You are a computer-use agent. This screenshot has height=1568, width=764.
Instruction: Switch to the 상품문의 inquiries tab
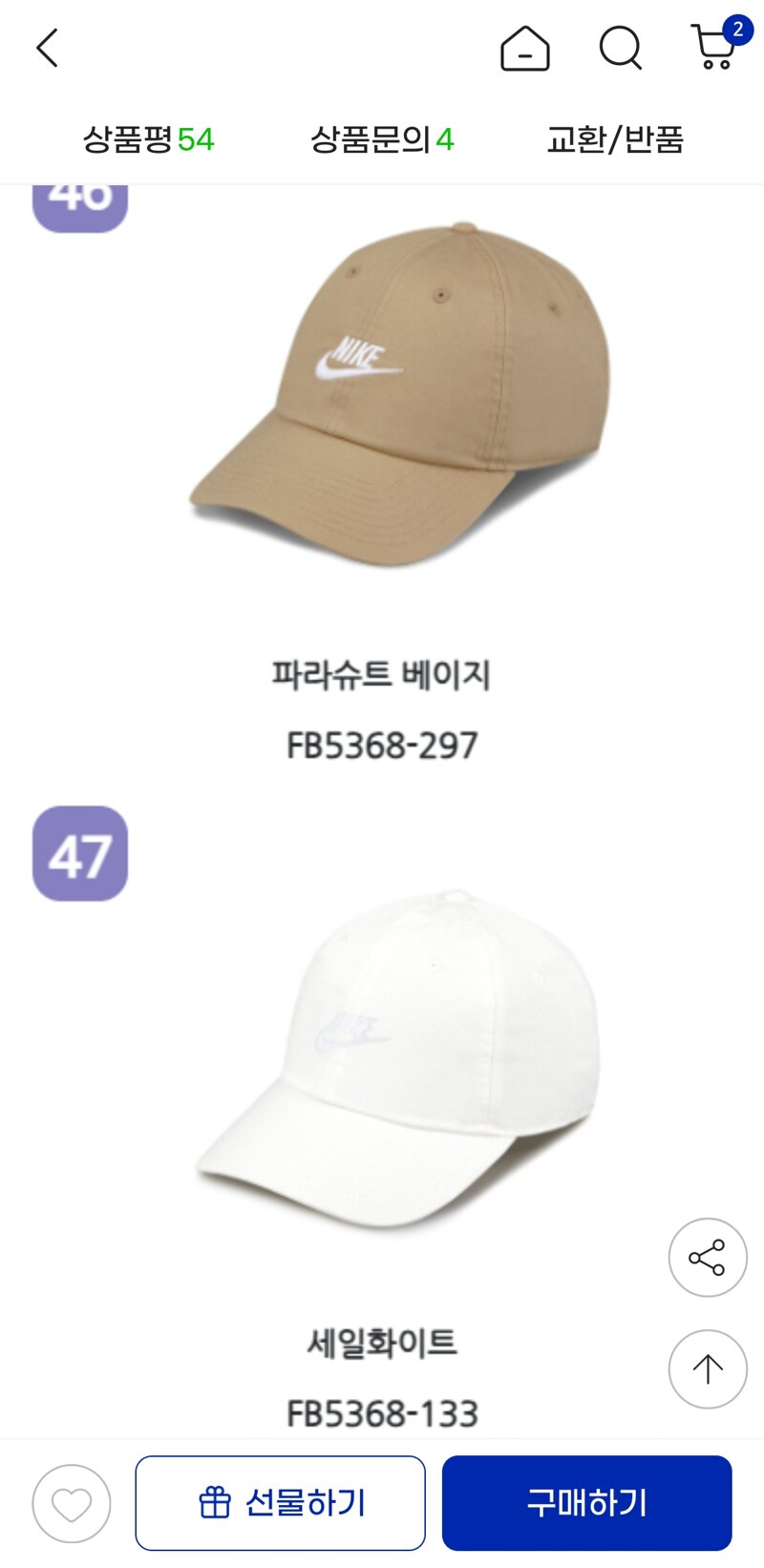pyautogui.click(x=381, y=139)
